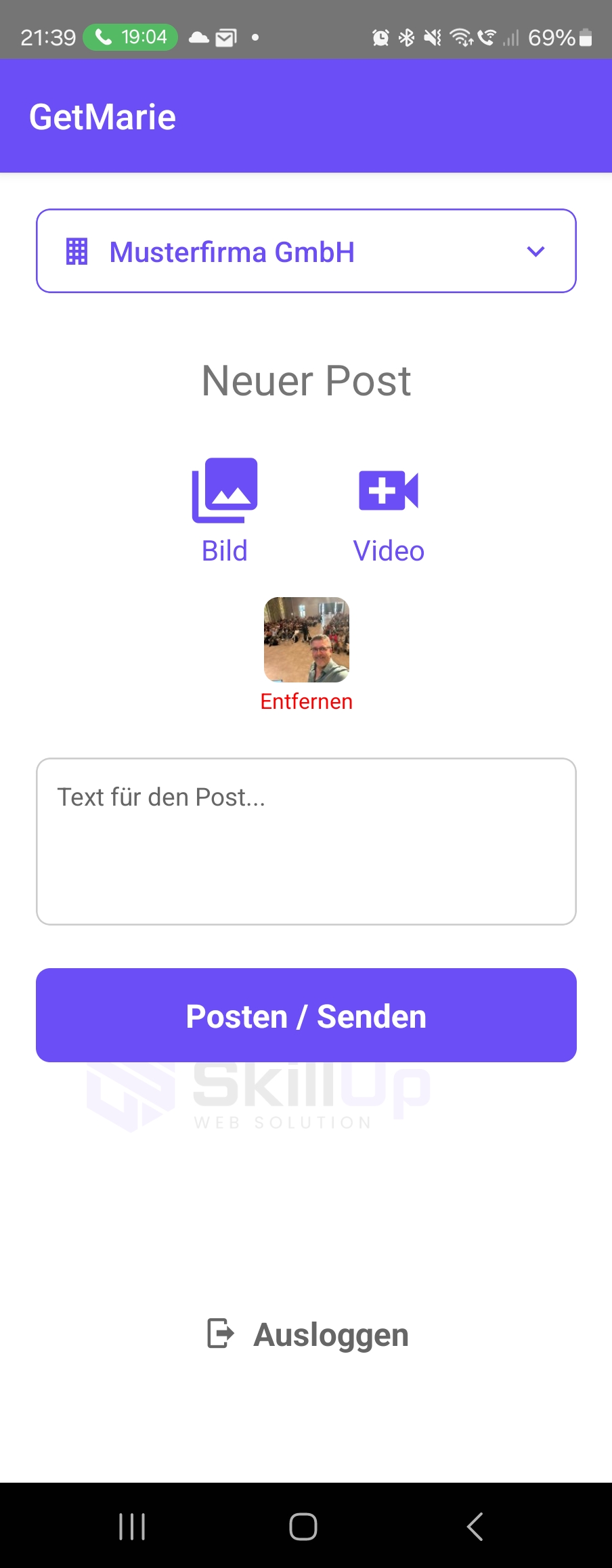This screenshot has height=1568, width=612.
Task: Go back using system back button
Action: pos(475,1526)
